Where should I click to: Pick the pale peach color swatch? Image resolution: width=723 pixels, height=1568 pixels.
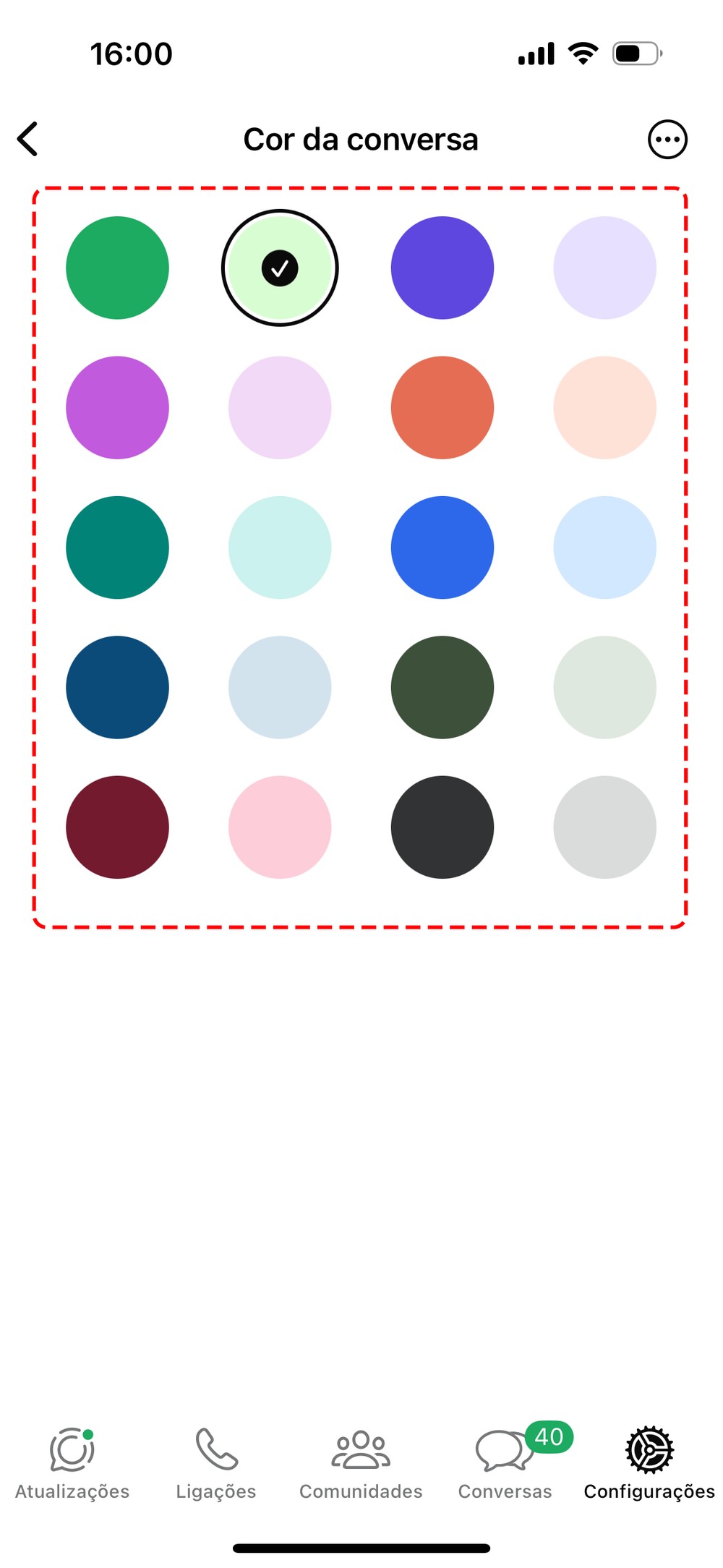click(604, 407)
